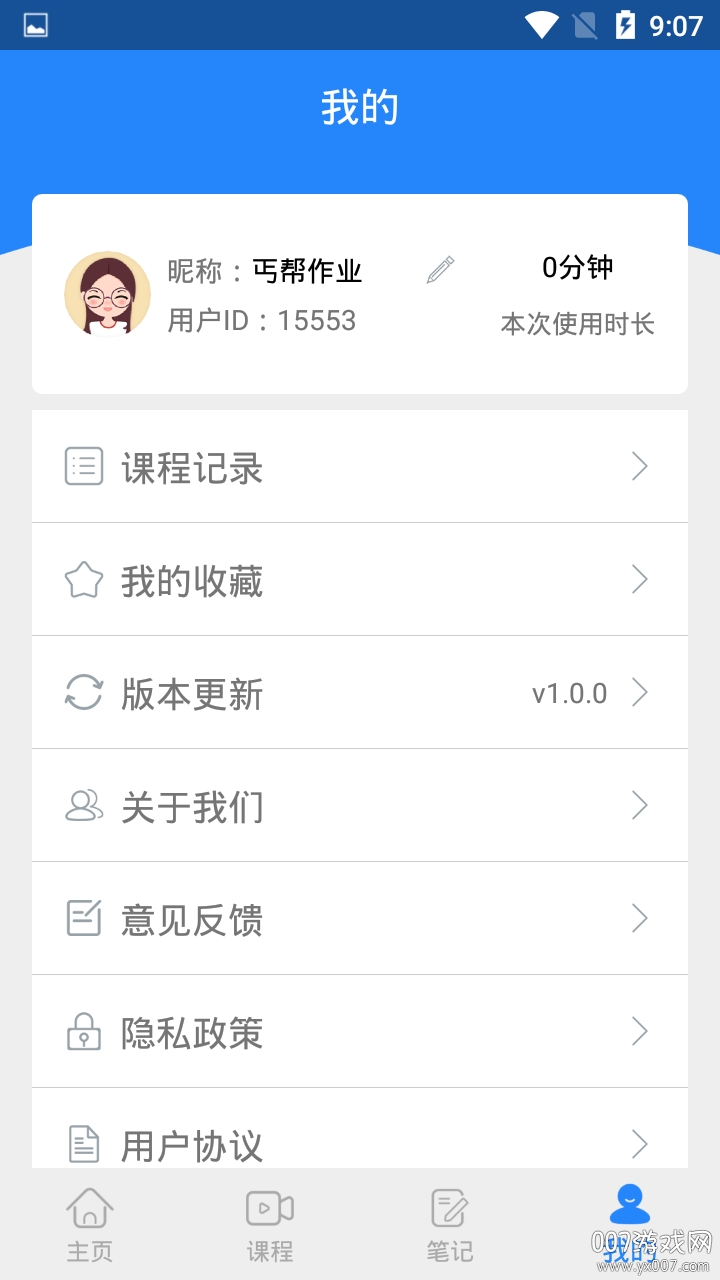This screenshot has width=720, height=1280.
Task: Tap the profile avatar picture
Action: click(x=108, y=294)
